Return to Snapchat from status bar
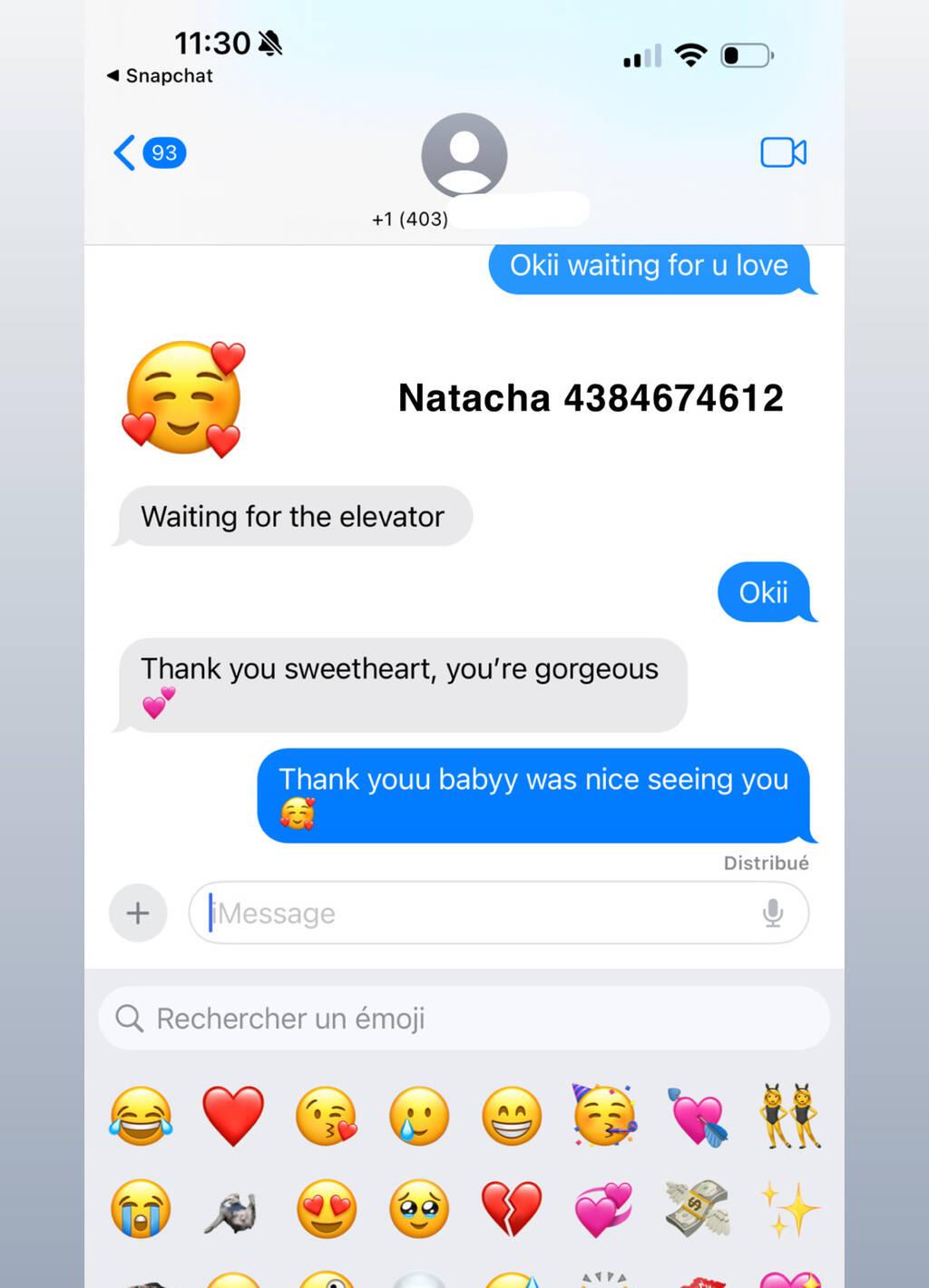 coord(160,76)
